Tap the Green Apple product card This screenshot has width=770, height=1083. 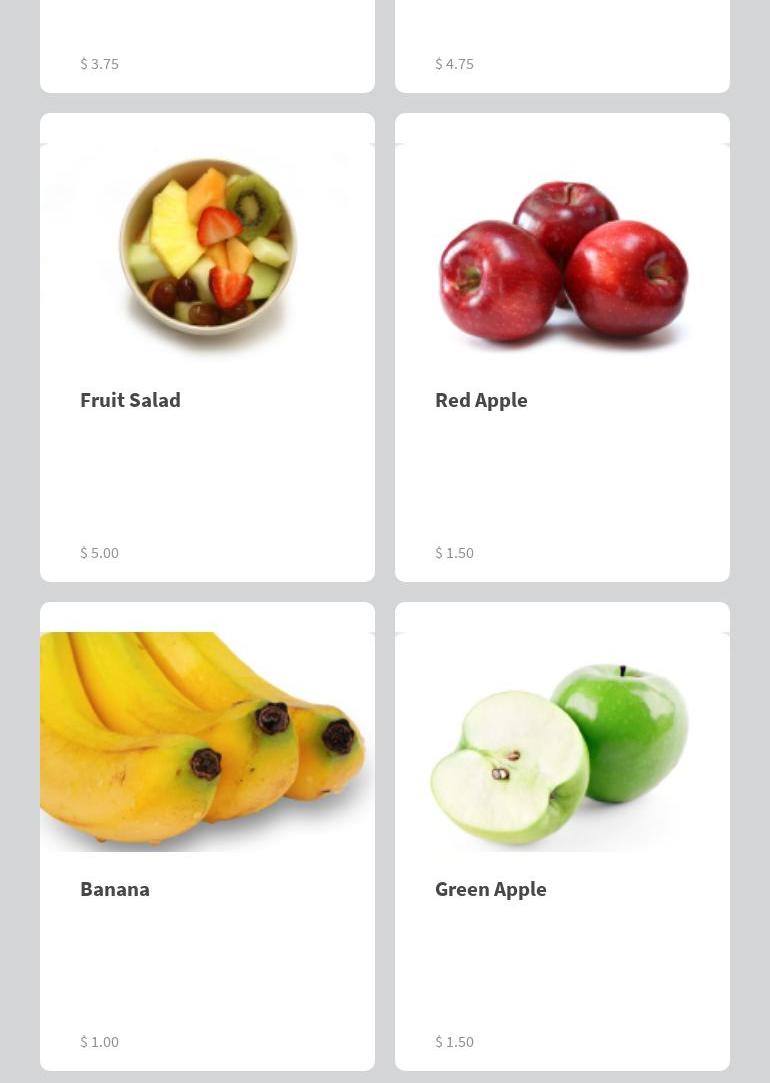(562, 836)
